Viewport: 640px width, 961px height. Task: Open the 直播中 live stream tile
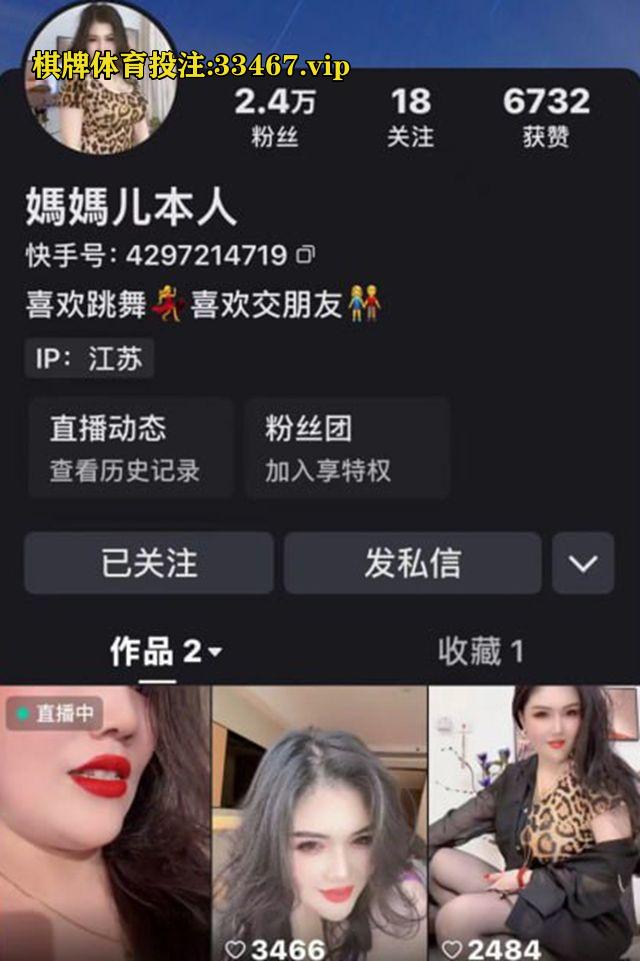pyautogui.click(x=105, y=820)
